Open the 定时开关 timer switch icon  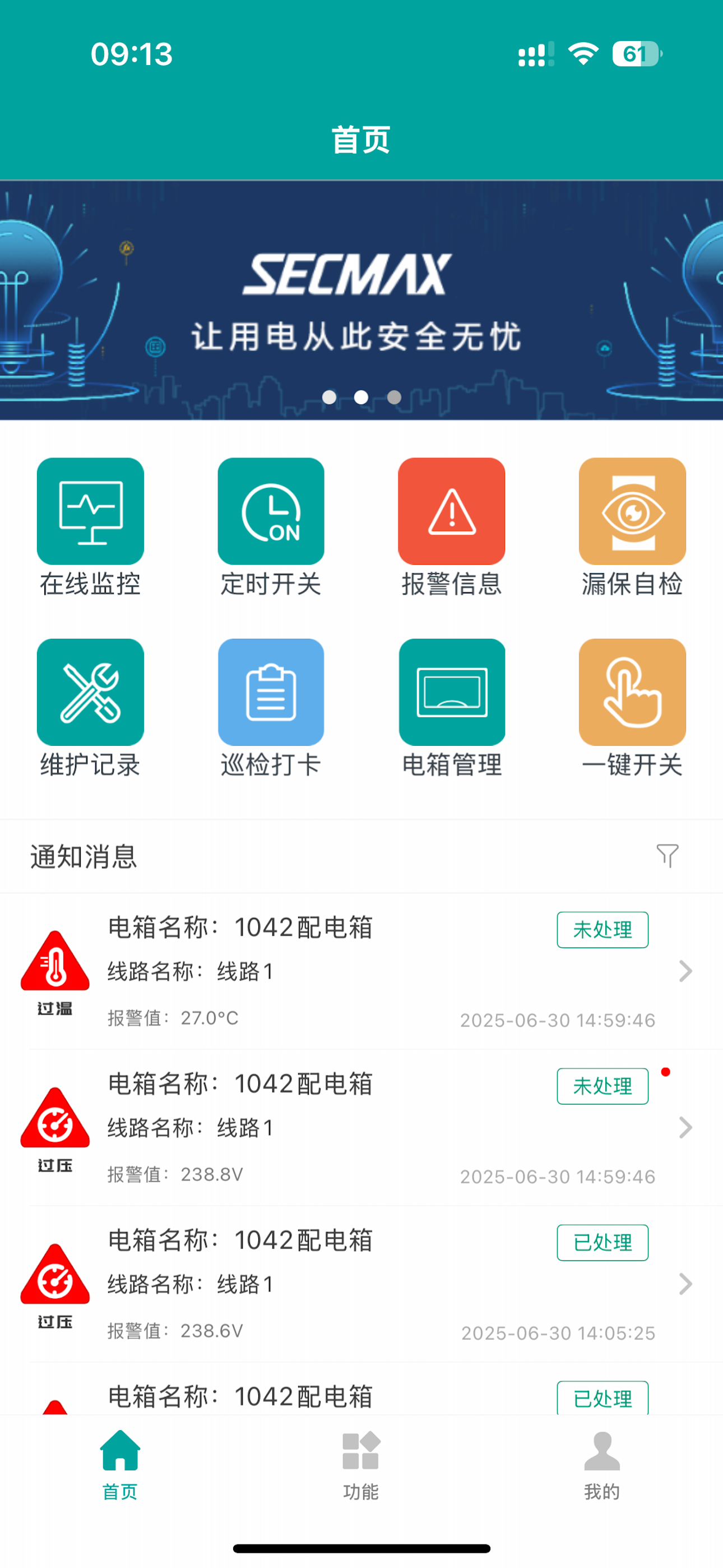coord(271,511)
